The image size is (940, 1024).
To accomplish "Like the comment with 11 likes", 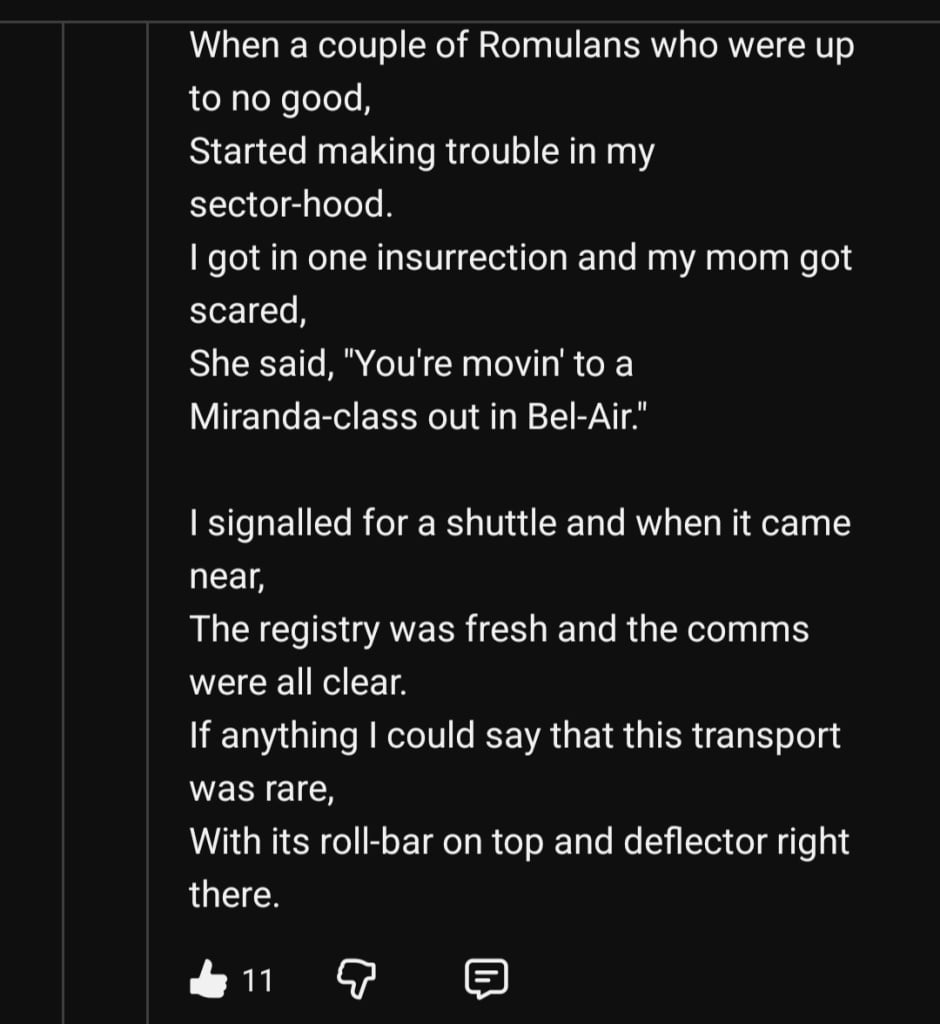I will 209,978.
